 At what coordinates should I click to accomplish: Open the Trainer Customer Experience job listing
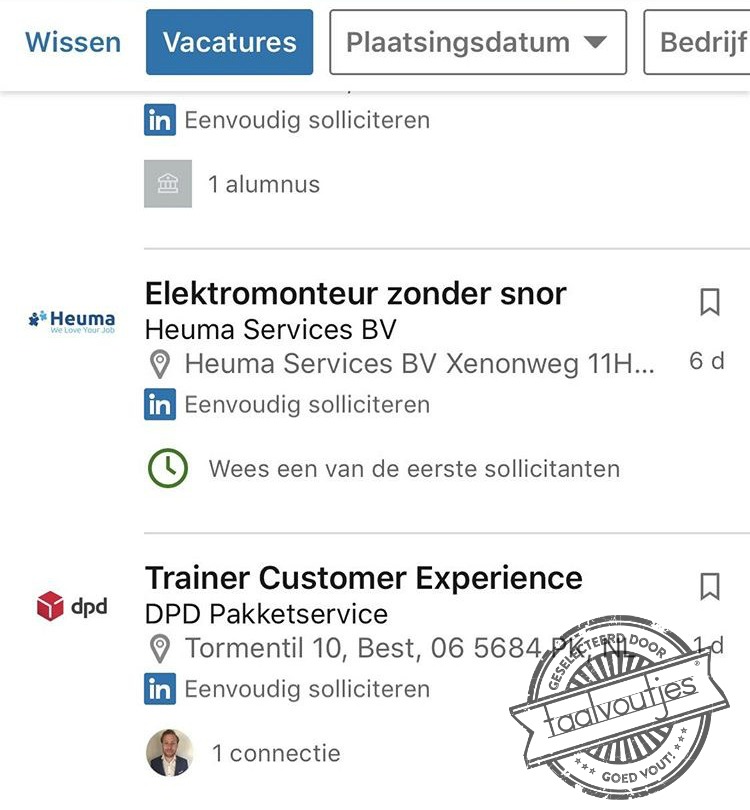[363, 577]
